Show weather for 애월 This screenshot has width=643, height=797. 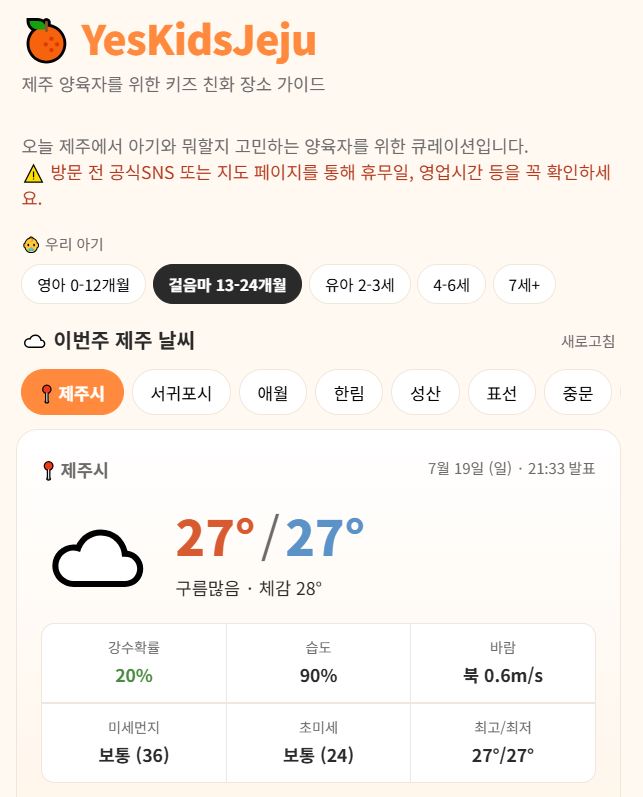(x=273, y=392)
